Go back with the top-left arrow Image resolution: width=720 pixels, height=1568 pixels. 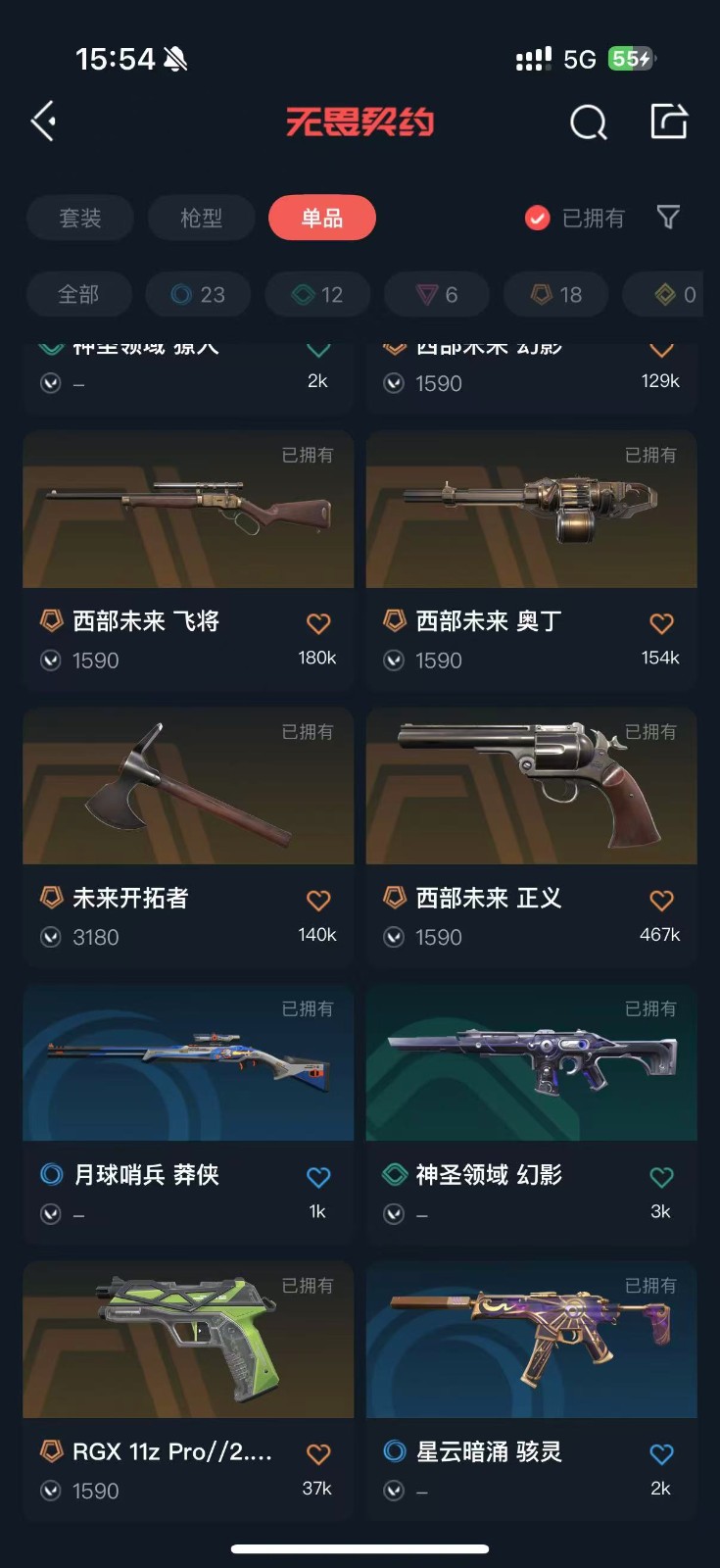point(44,122)
